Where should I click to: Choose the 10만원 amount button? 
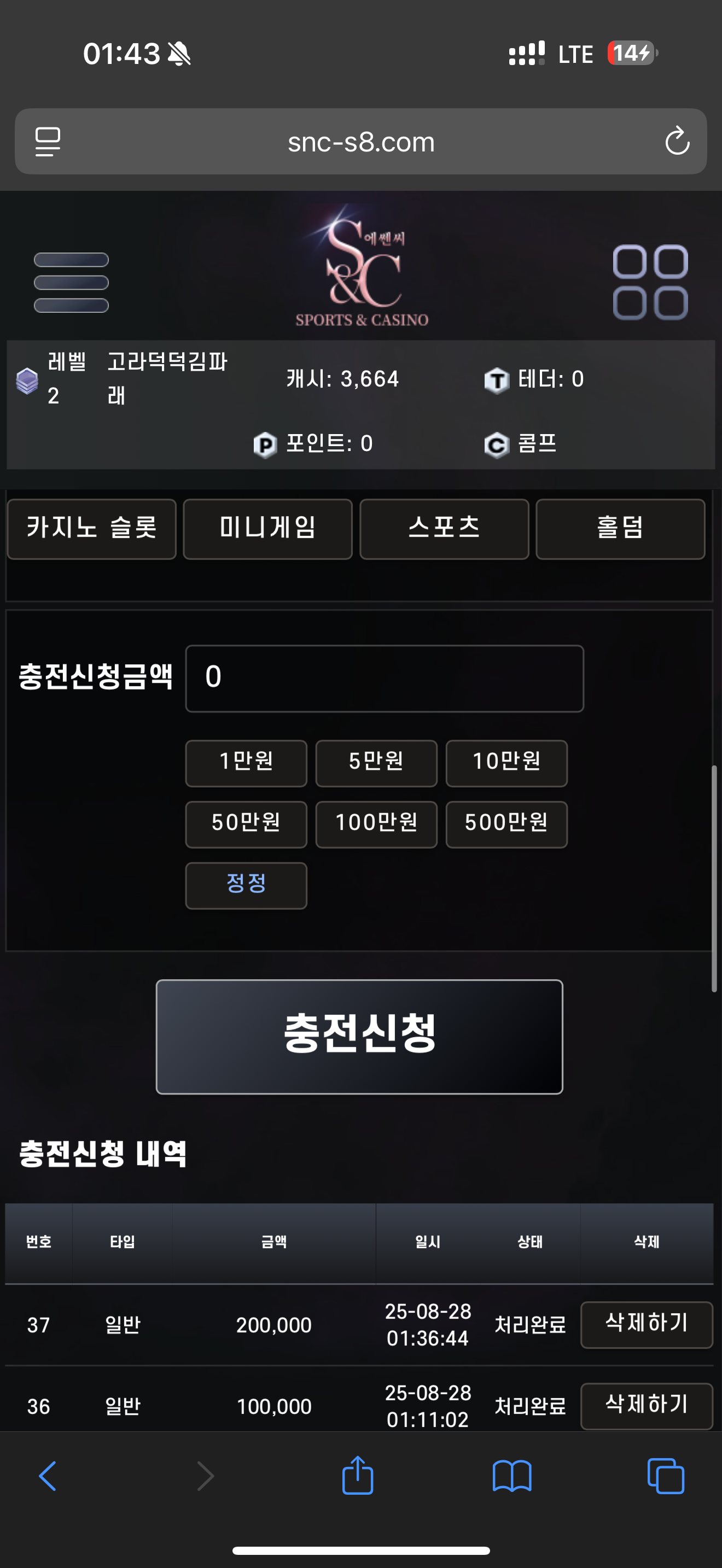coord(506,763)
